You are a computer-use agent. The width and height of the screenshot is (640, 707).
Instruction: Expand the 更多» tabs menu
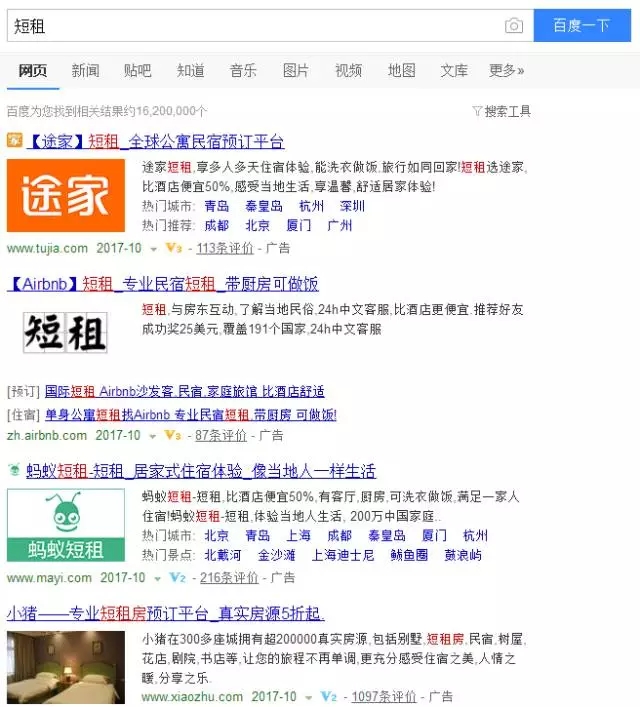[507, 70]
